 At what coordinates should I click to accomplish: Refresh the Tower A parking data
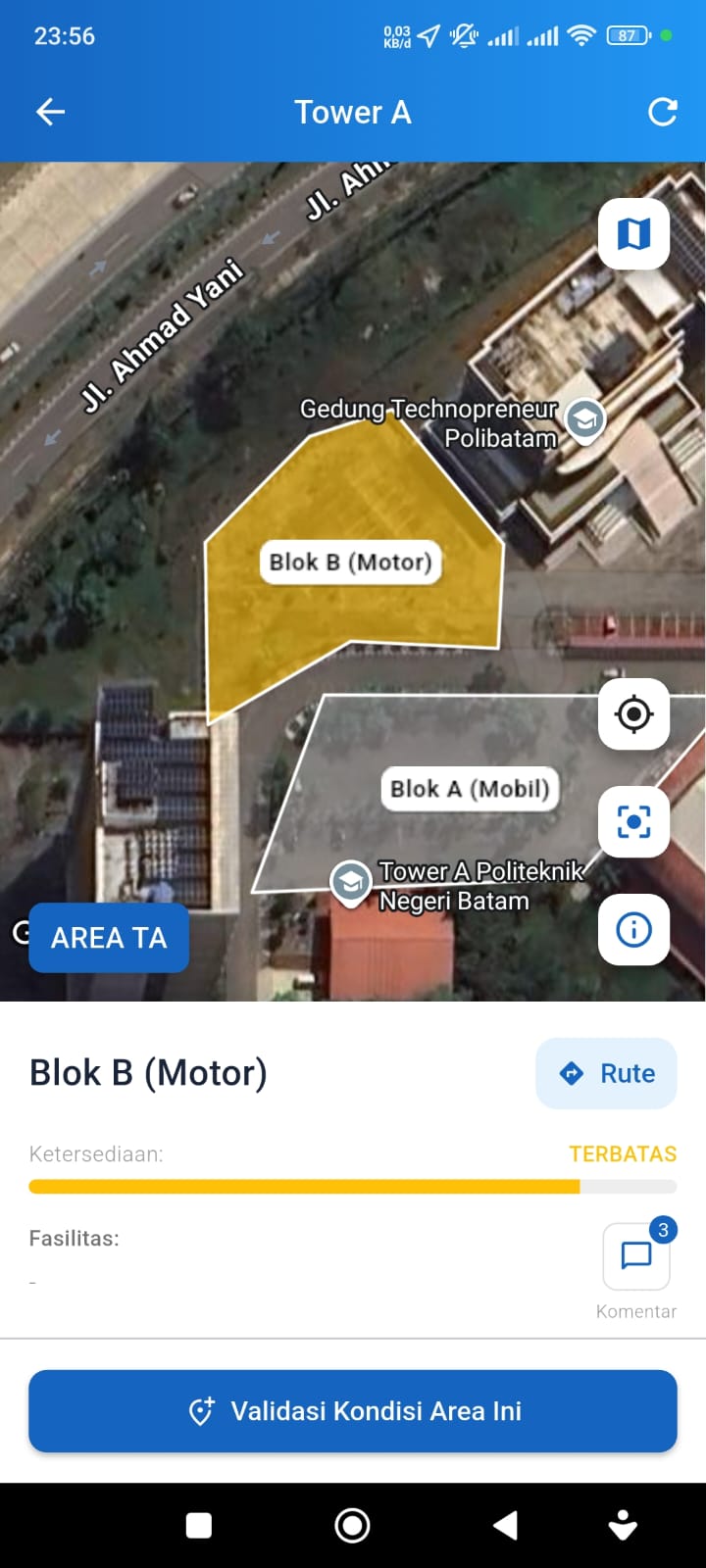pyautogui.click(x=663, y=113)
